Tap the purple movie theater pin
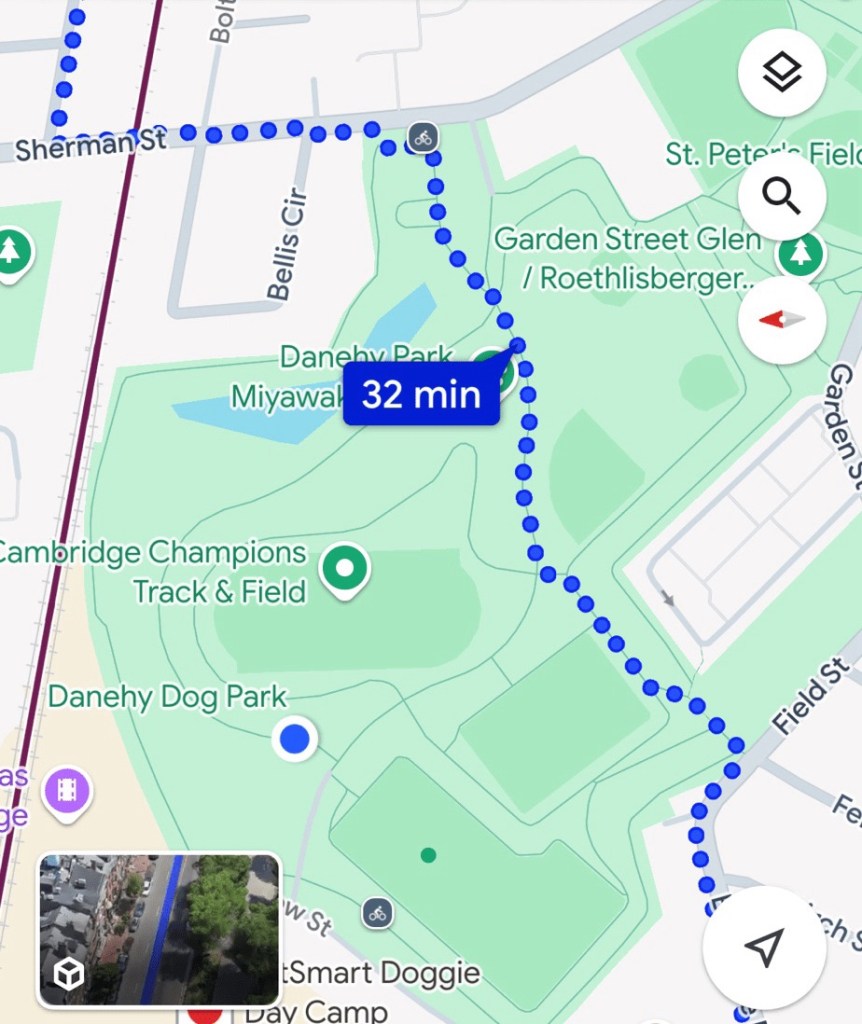 tap(66, 791)
